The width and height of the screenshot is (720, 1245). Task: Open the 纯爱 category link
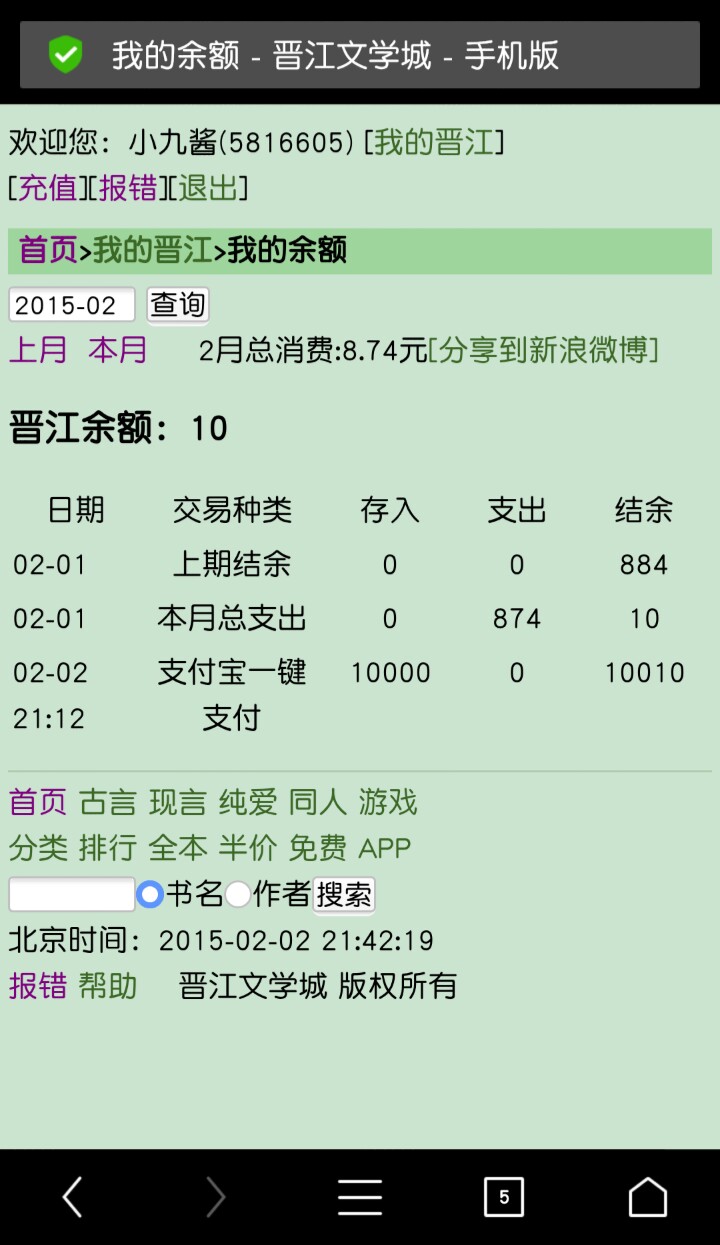[248, 802]
